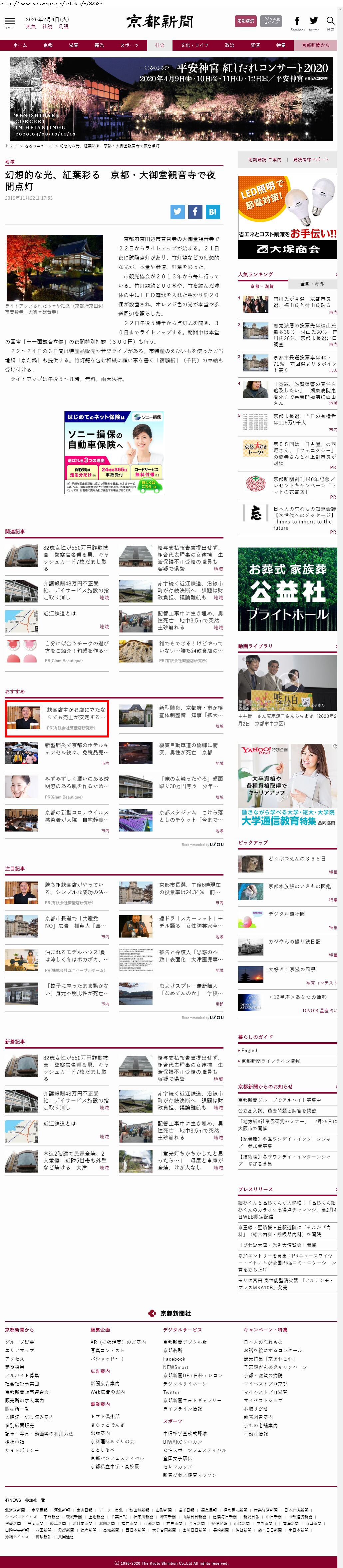
Task: Open the English link in 暮らしのガイド
Action: pyautogui.click(x=250, y=1051)
